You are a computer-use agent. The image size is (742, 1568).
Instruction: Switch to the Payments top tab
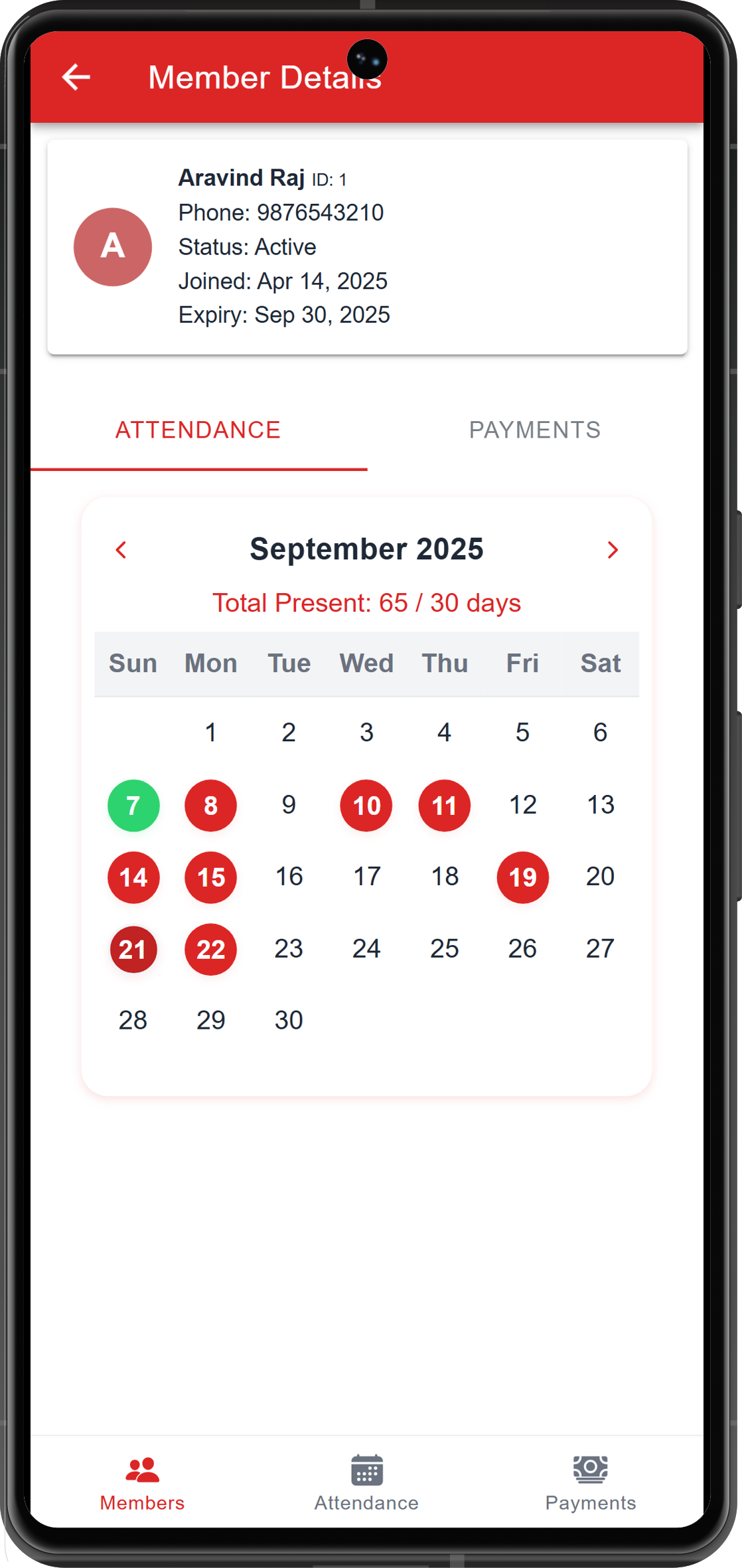(x=534, y=430)
